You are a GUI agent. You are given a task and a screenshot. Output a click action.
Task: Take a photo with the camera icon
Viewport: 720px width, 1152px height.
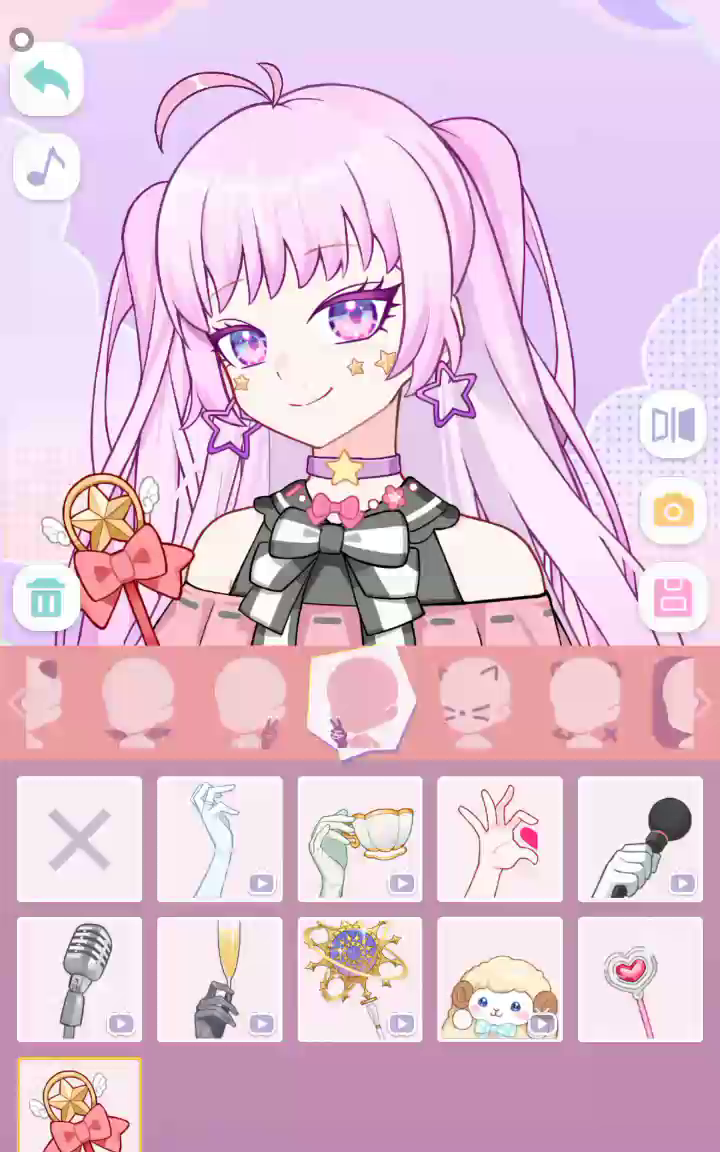672,511
